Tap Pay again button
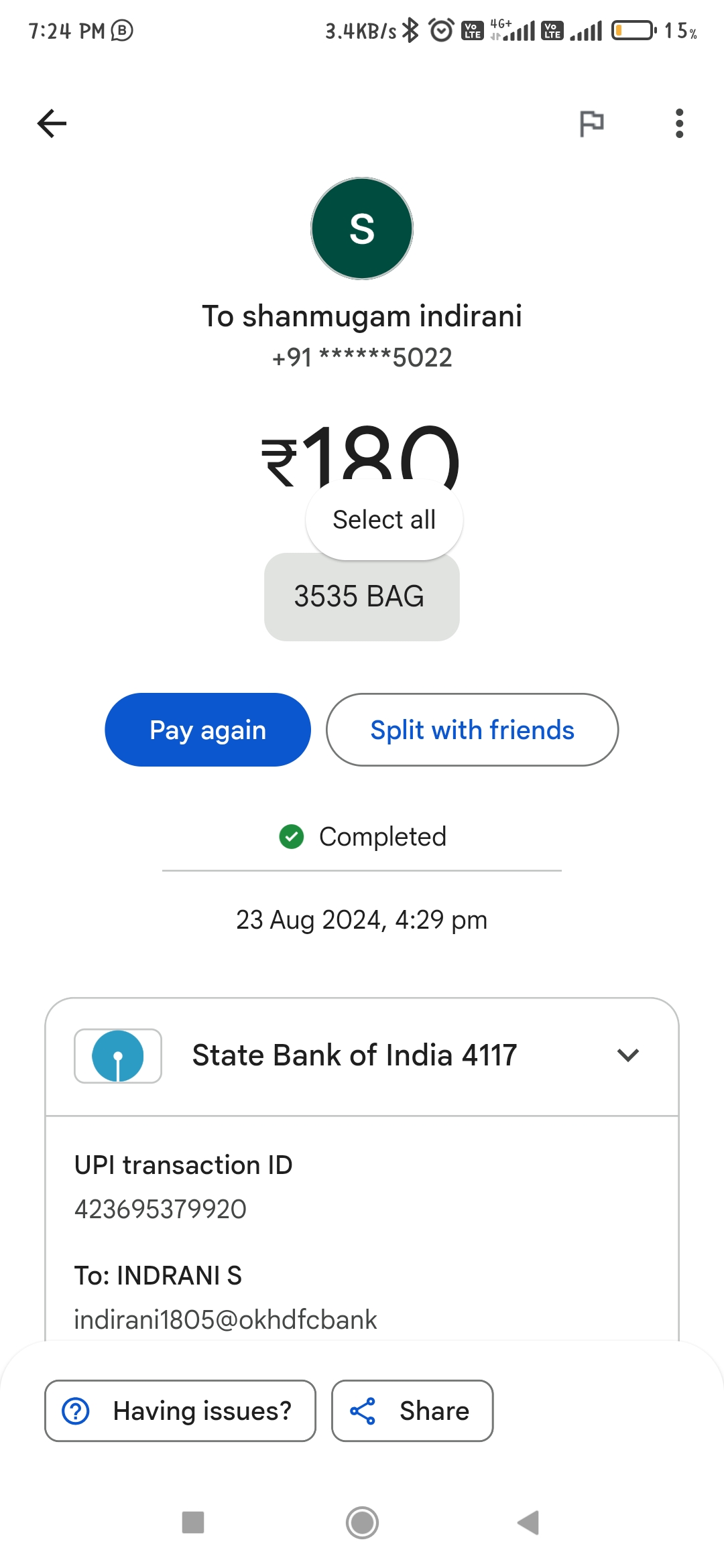This screenshot has height=1568, width=724. pos(208,730)
